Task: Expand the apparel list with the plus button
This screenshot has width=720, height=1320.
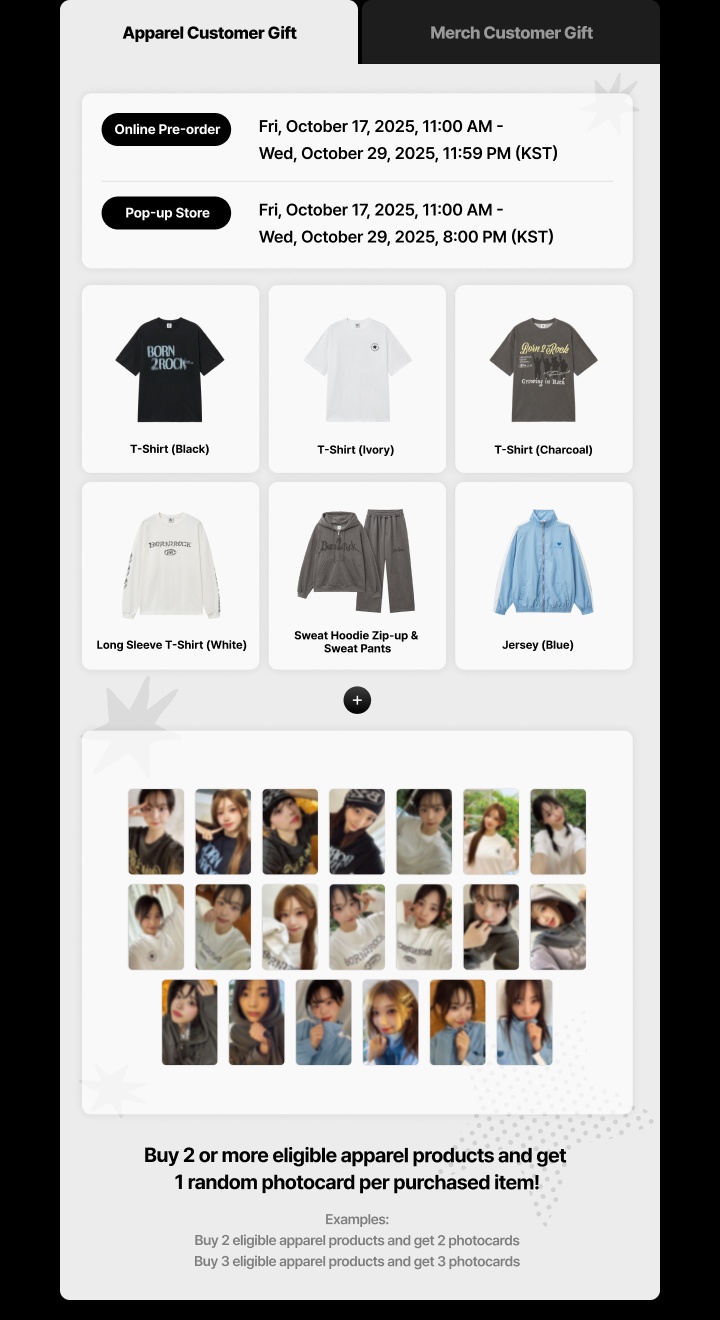Action: [x=357, y=700]
